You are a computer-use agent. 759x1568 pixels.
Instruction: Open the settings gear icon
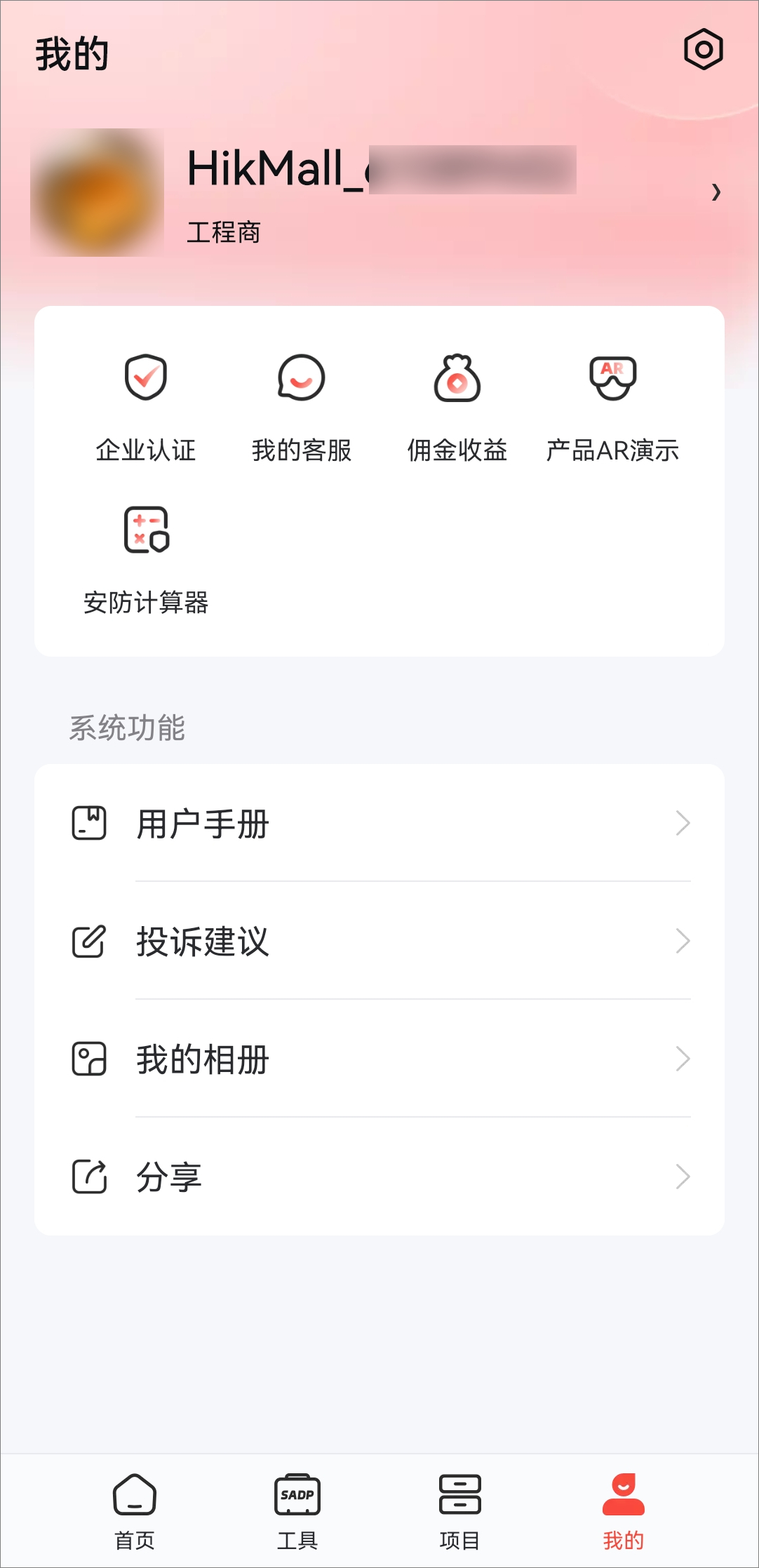(704, 49)
